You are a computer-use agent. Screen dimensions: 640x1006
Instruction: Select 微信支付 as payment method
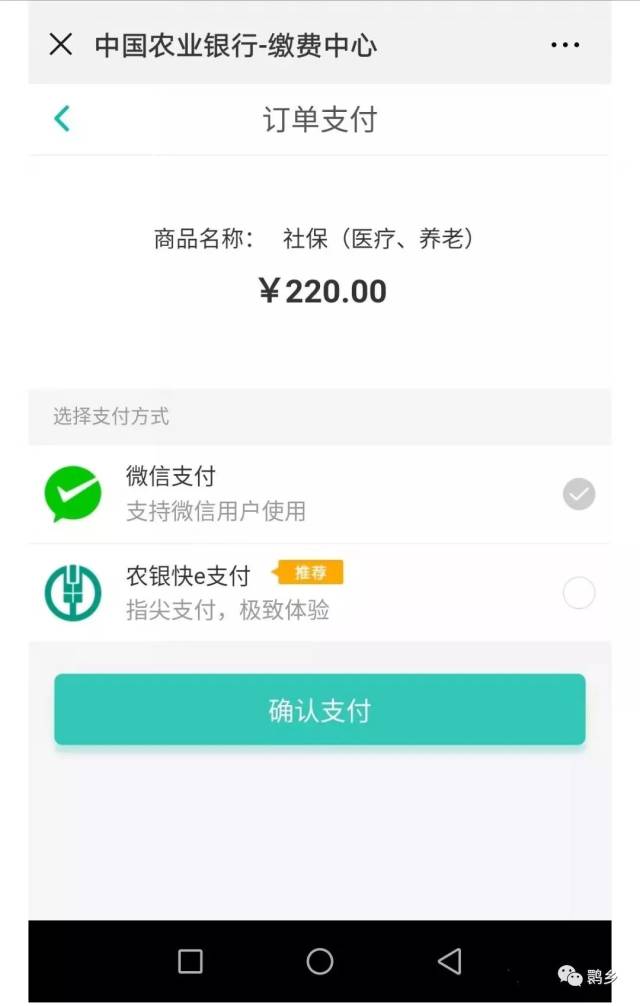click(x=578, y=494)
